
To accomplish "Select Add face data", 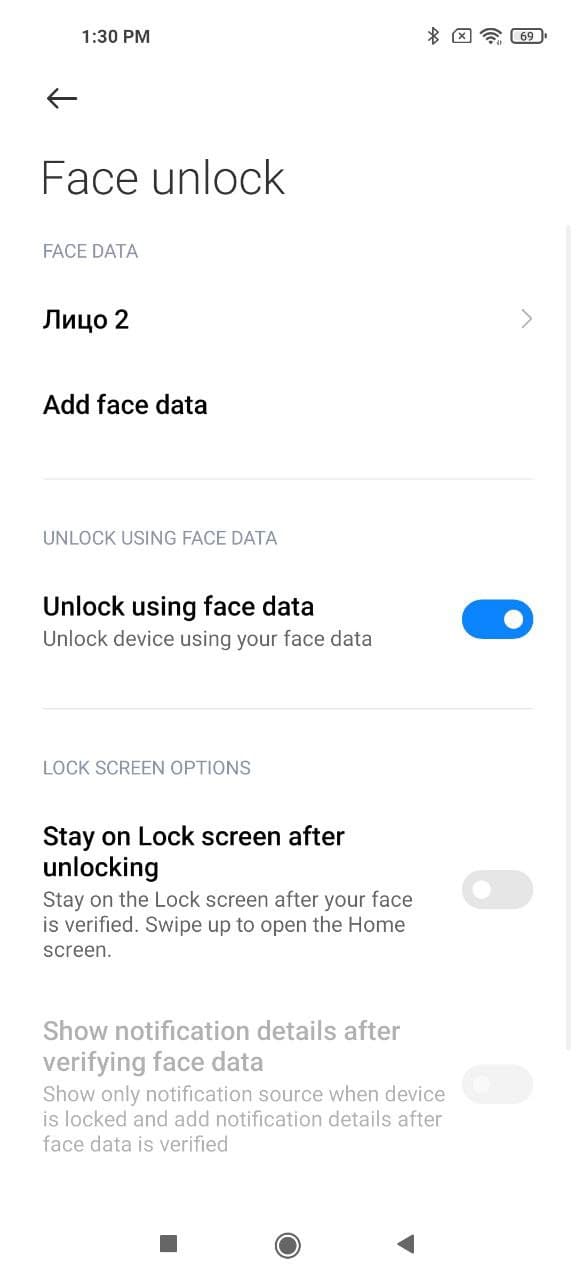I will pyautogui.click(x=288, y=405).
